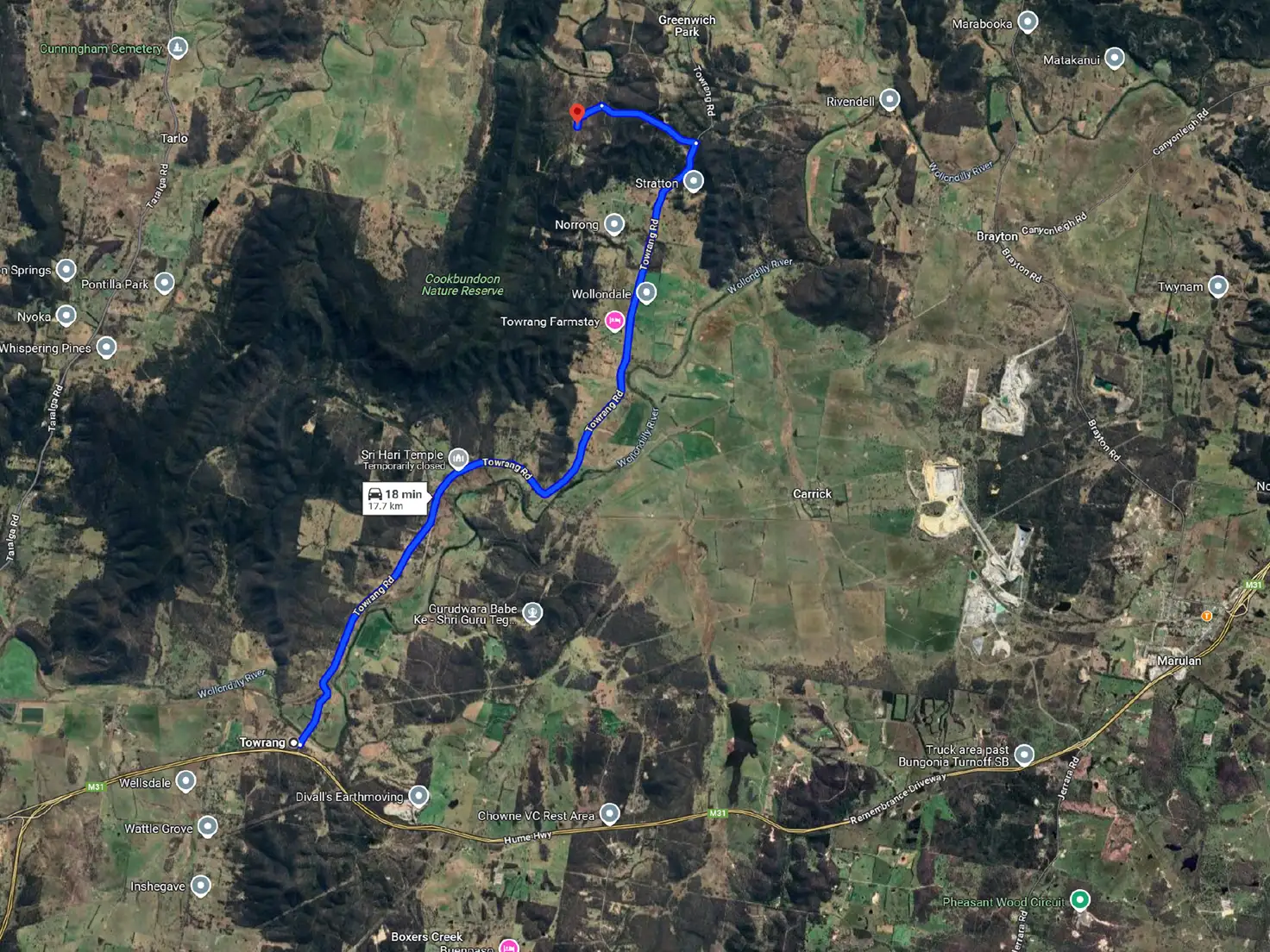Open the Sri Hari Temple marker

(459, 457)
